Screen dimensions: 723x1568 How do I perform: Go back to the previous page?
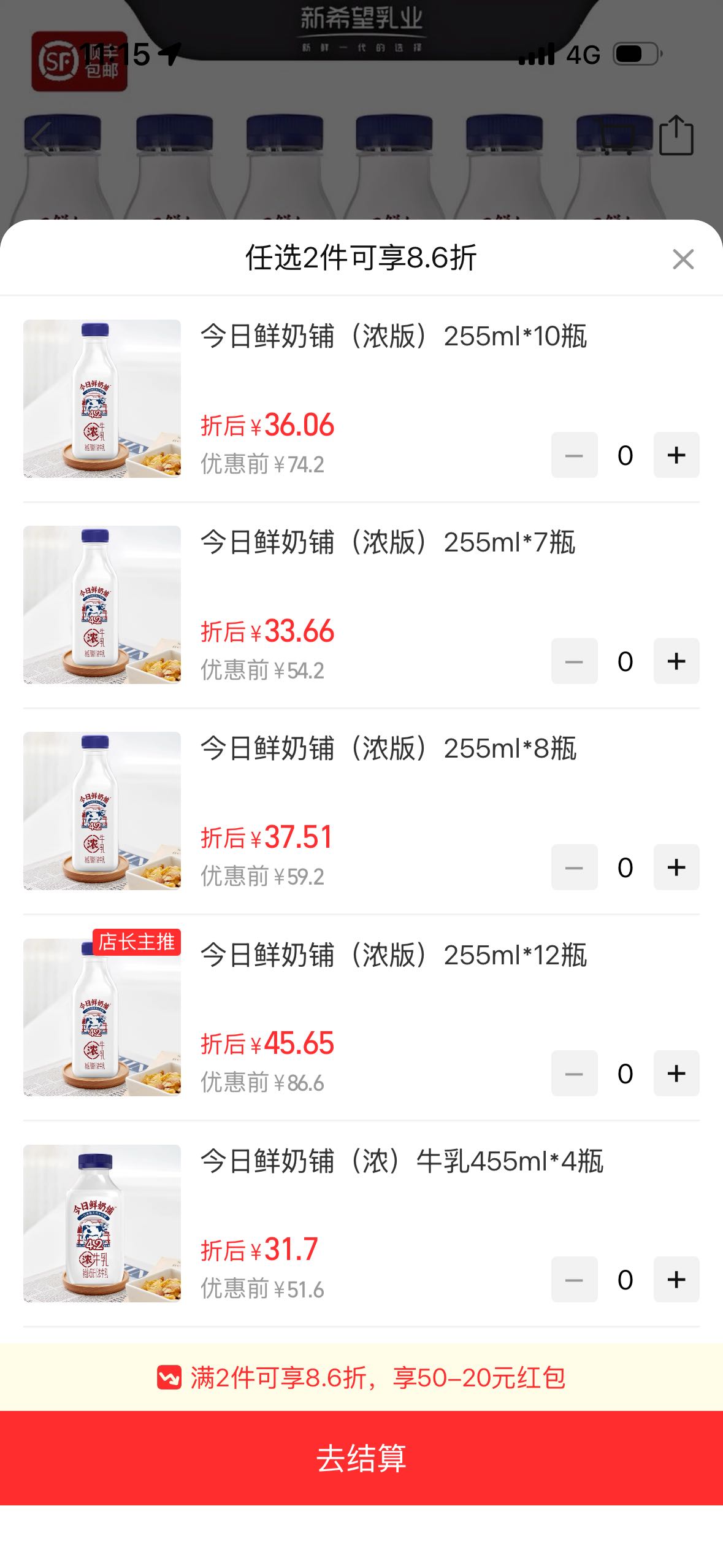coord(41,139)
